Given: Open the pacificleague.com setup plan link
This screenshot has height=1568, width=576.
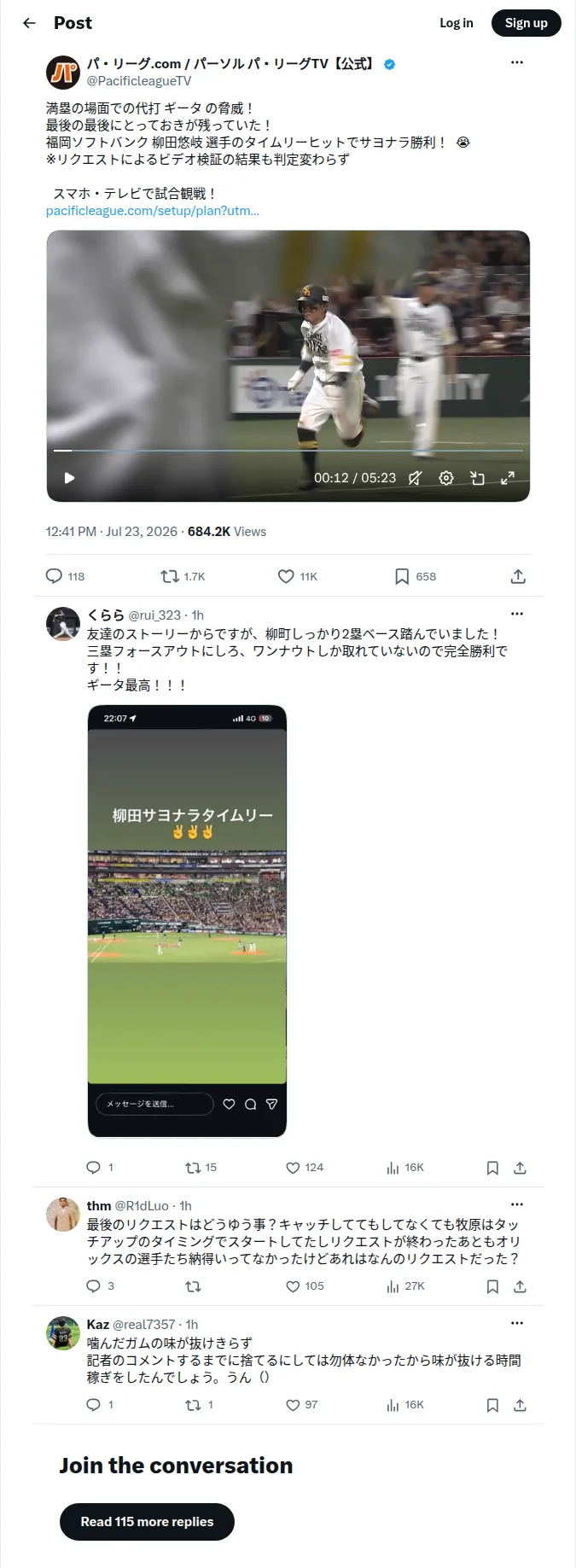Looking at the screenshot, I should click(x=153, y=211).
